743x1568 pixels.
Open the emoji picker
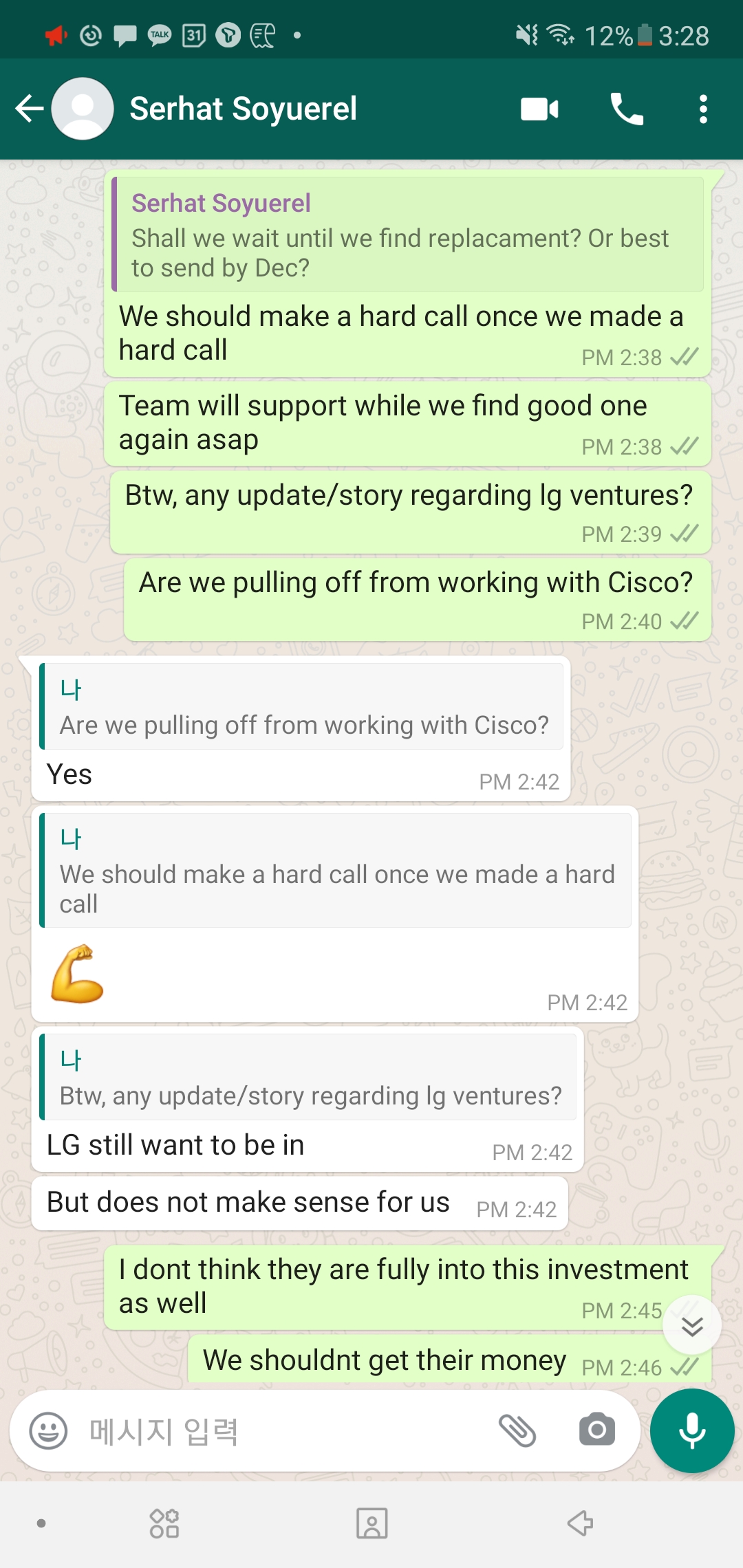pos(48,1431)
